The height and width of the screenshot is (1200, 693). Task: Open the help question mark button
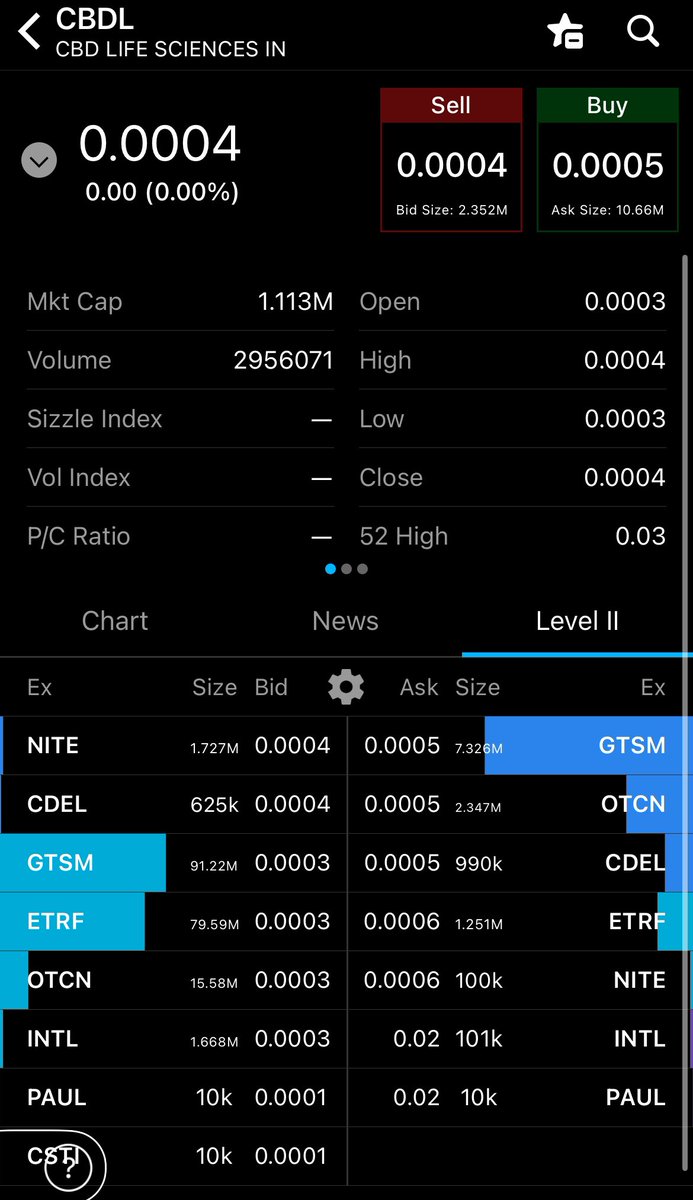point(76,1165)
